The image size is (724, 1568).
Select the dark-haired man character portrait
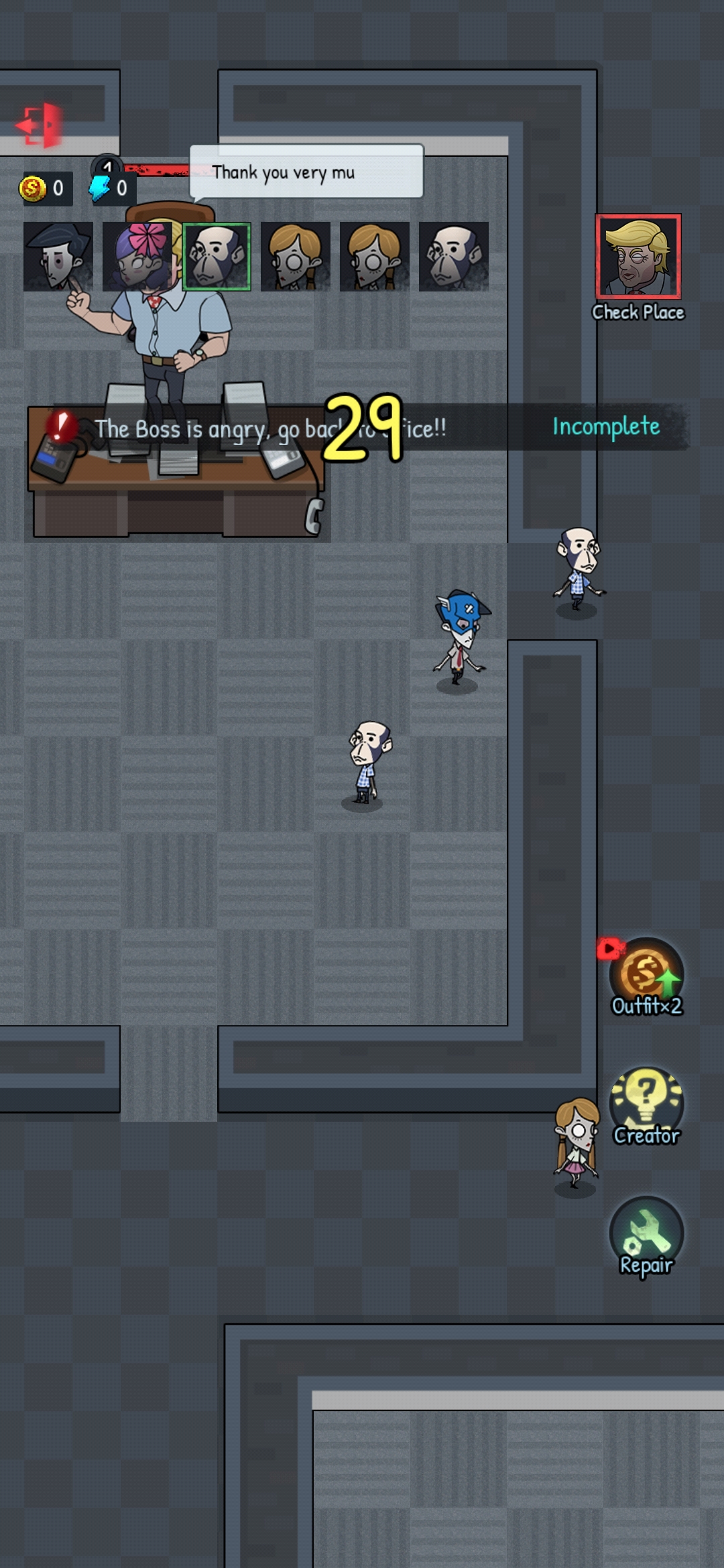(58, 257)
